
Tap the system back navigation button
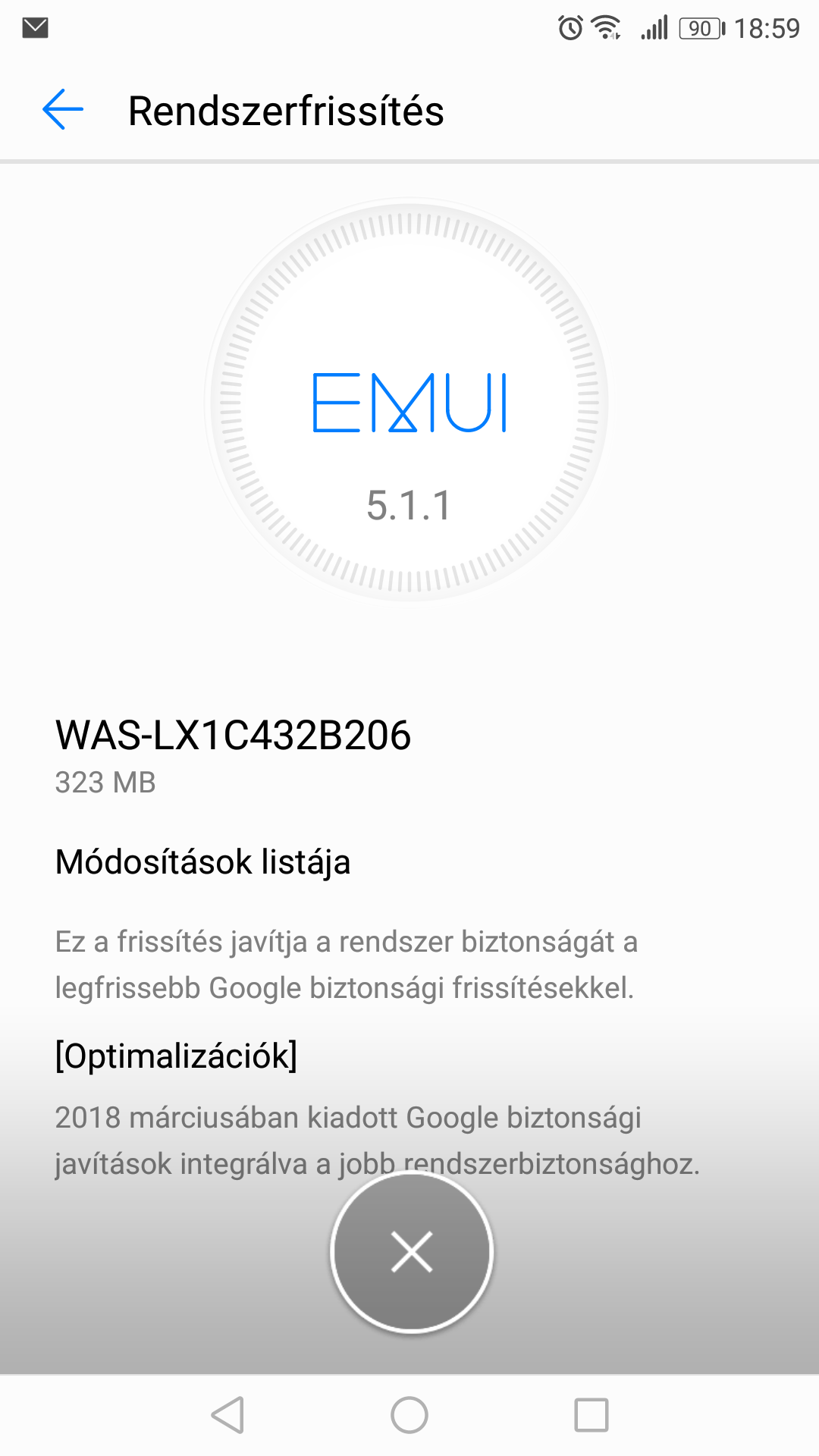[227, 1415]
